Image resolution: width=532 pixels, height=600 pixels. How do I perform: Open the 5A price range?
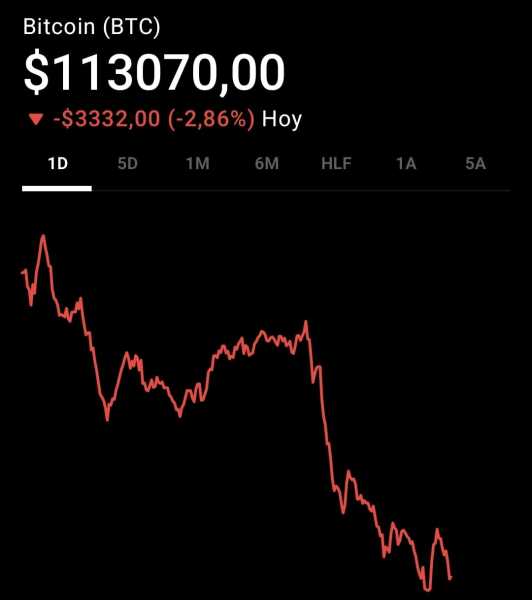[475, 164]
